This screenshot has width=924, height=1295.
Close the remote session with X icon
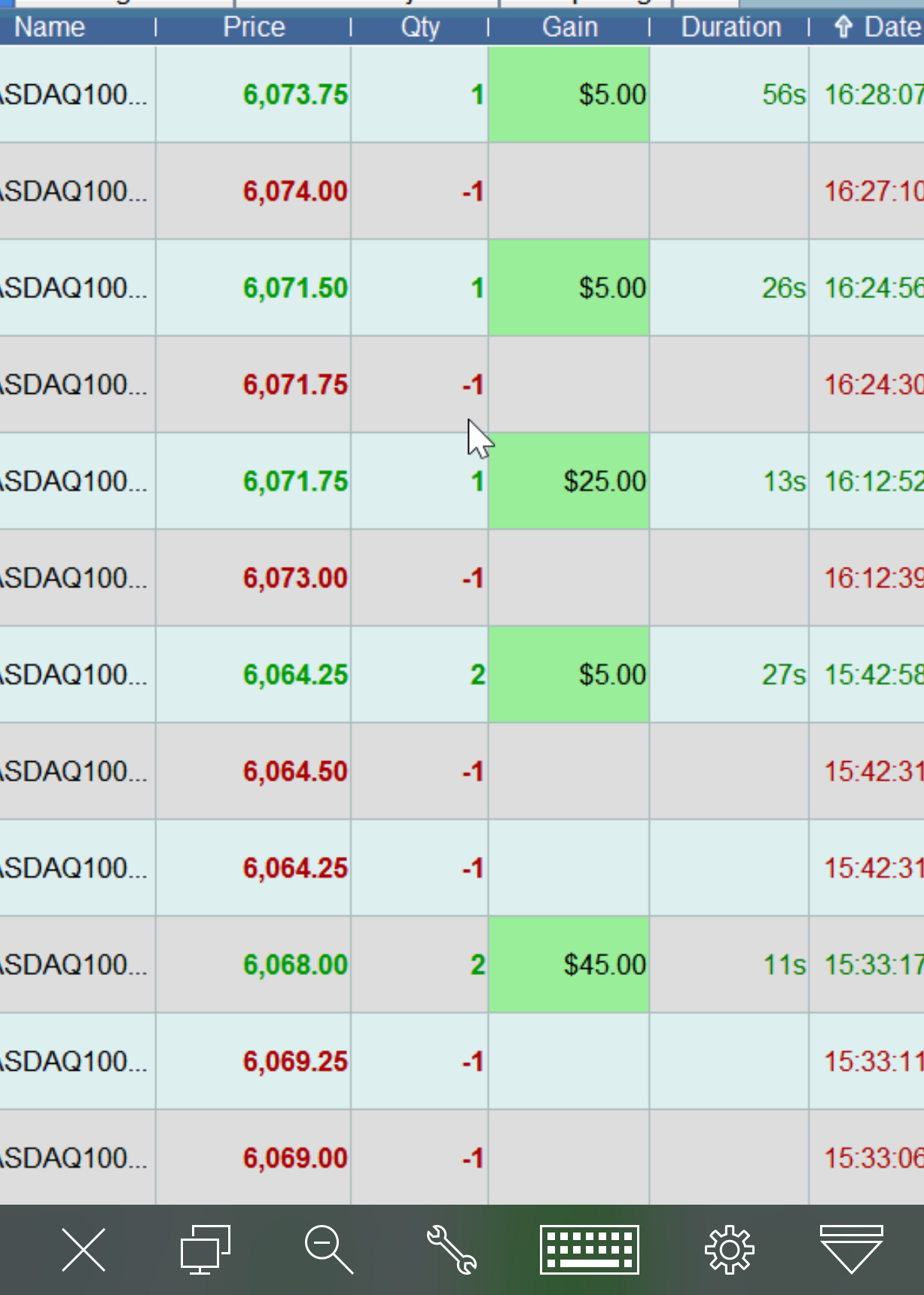point(84,1250)
